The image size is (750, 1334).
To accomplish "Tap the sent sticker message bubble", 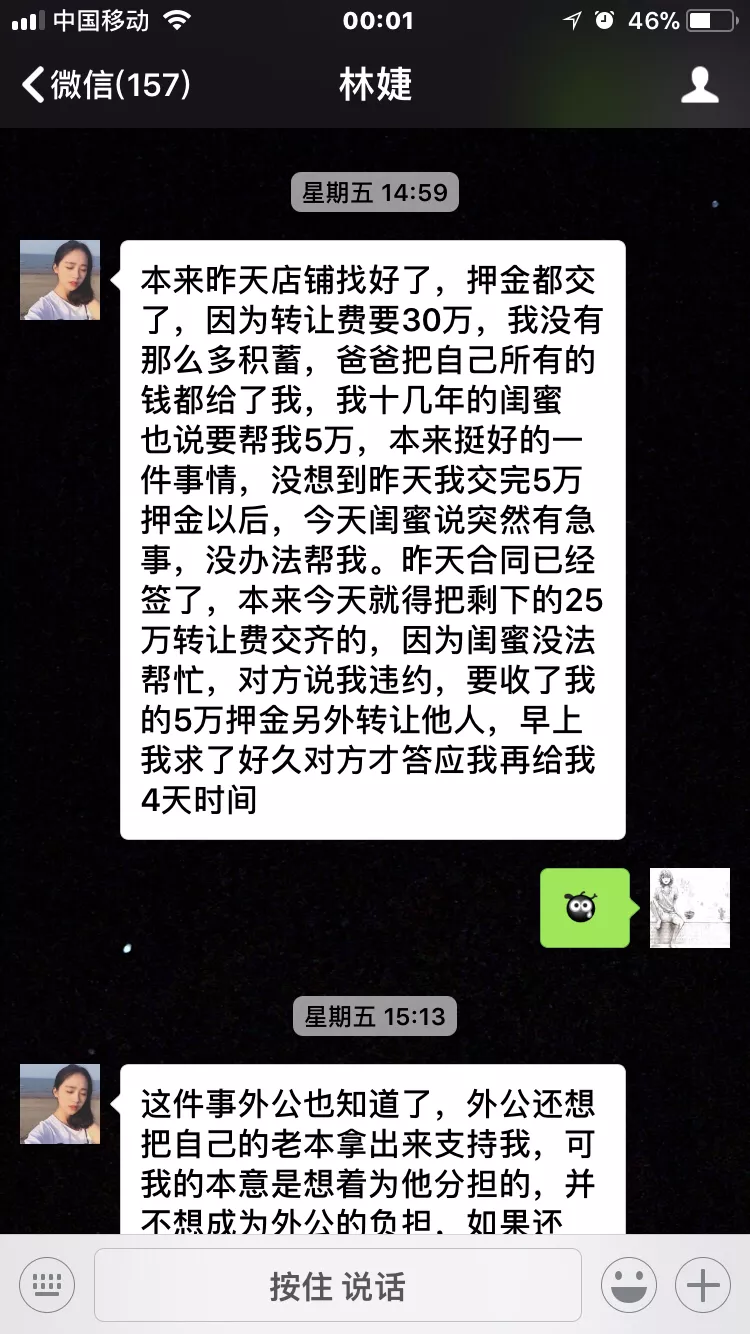I will pyautogui.click(x=585, y=907).
